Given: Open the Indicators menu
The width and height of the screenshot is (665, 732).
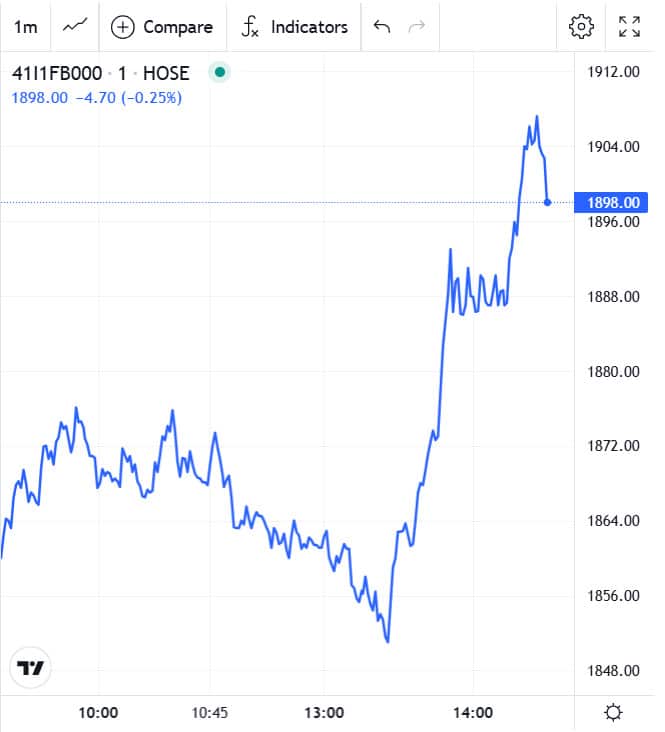Looking at the screenshot, I should (x=294, y=27).
